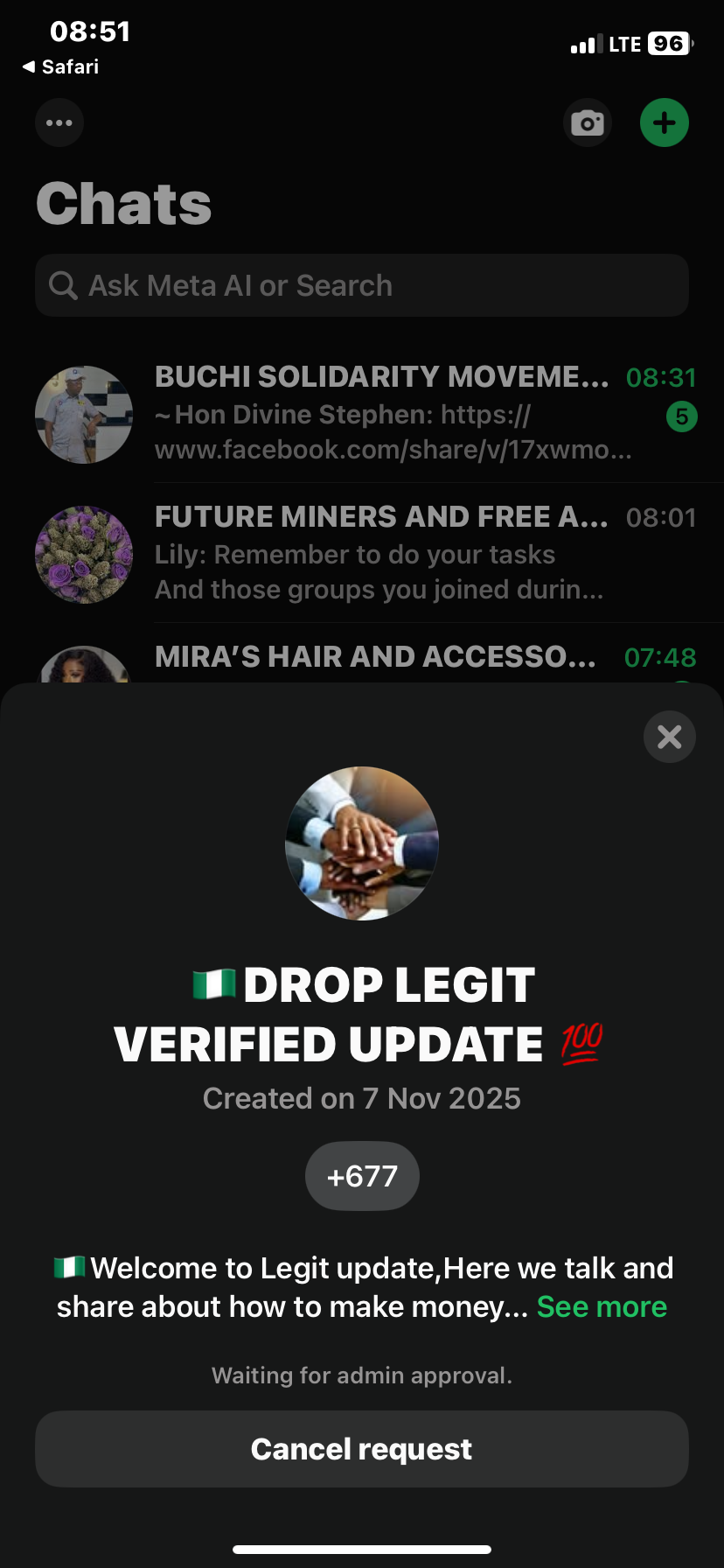Cancel the group join request
Image resolution: width=724 pixels, height=1568 pixels.
361,1449
